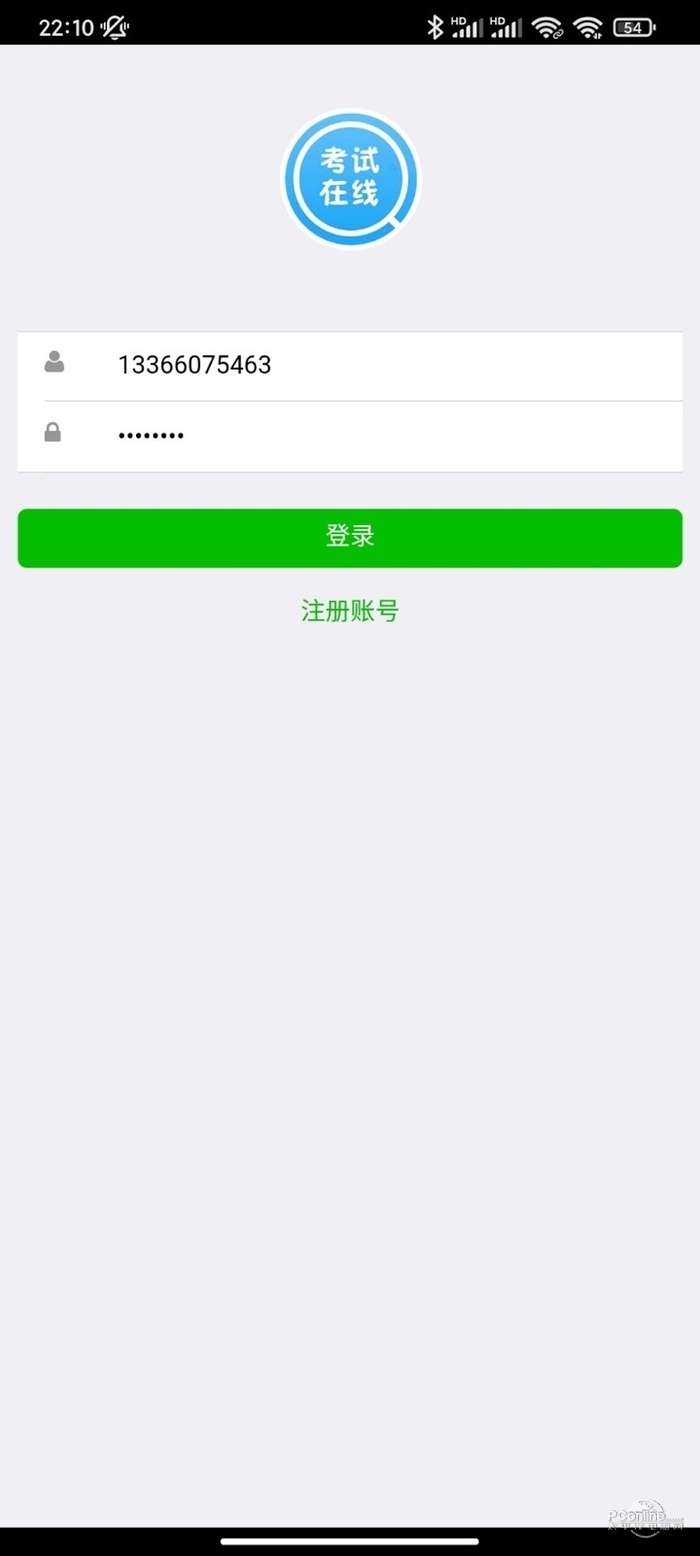Tap the green 登录 button

[350, 538]
